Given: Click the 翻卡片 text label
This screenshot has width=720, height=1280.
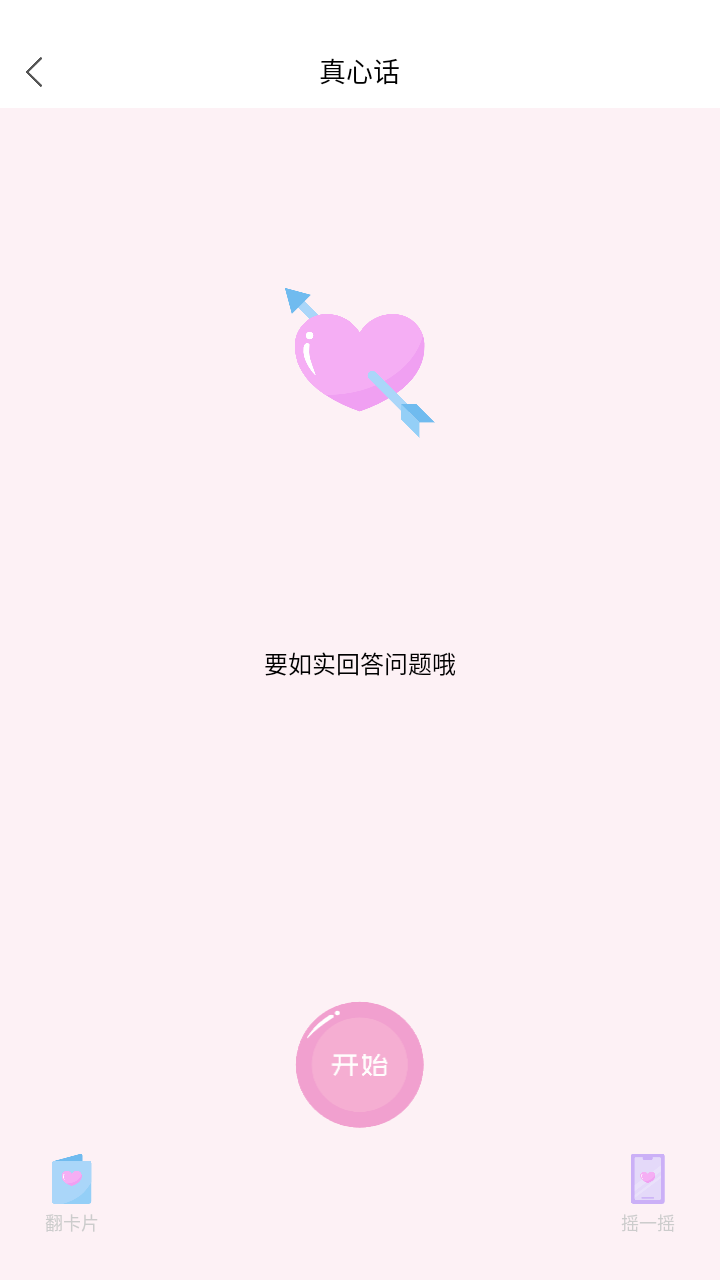Looking at the screenshot, I should (x=70, y=1222).
